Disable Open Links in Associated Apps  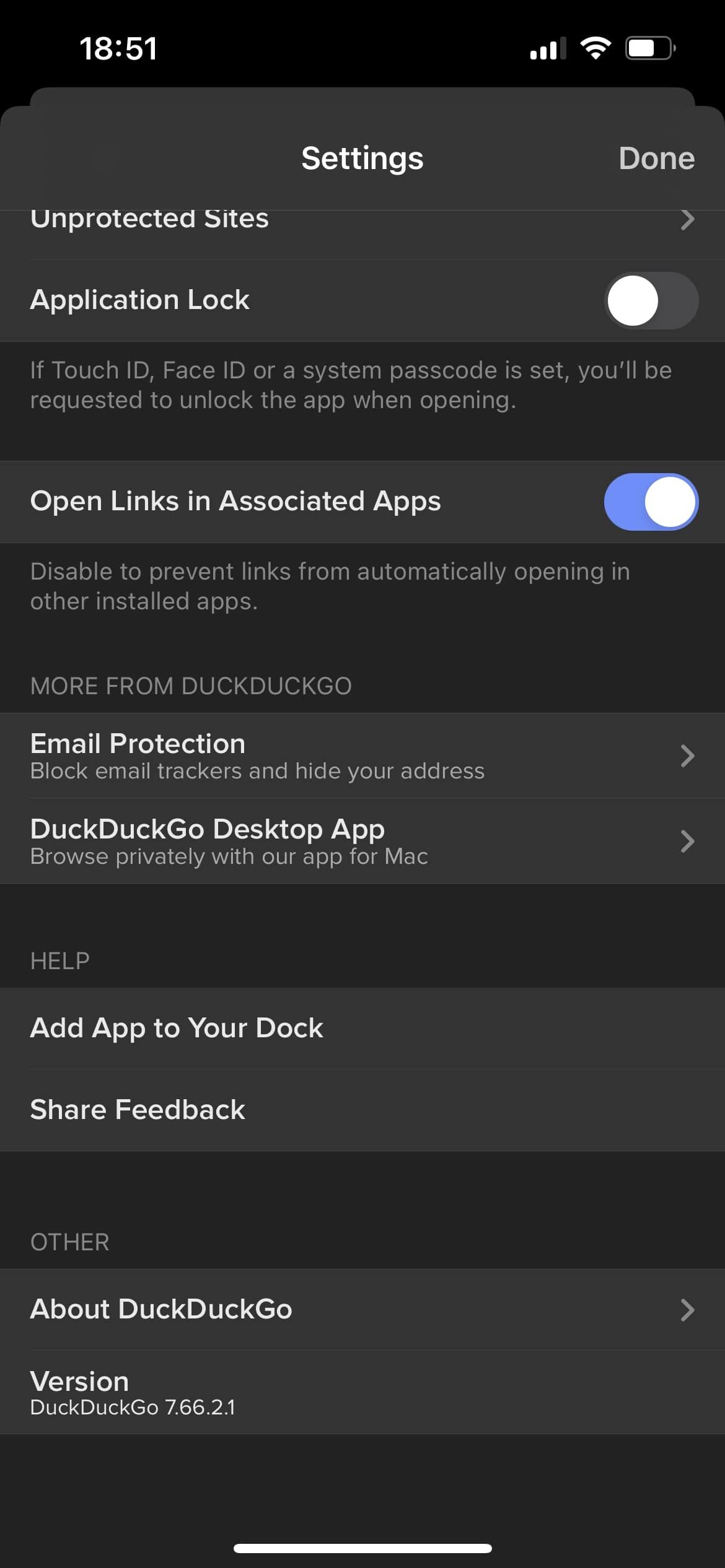click(x=651, y=502)
